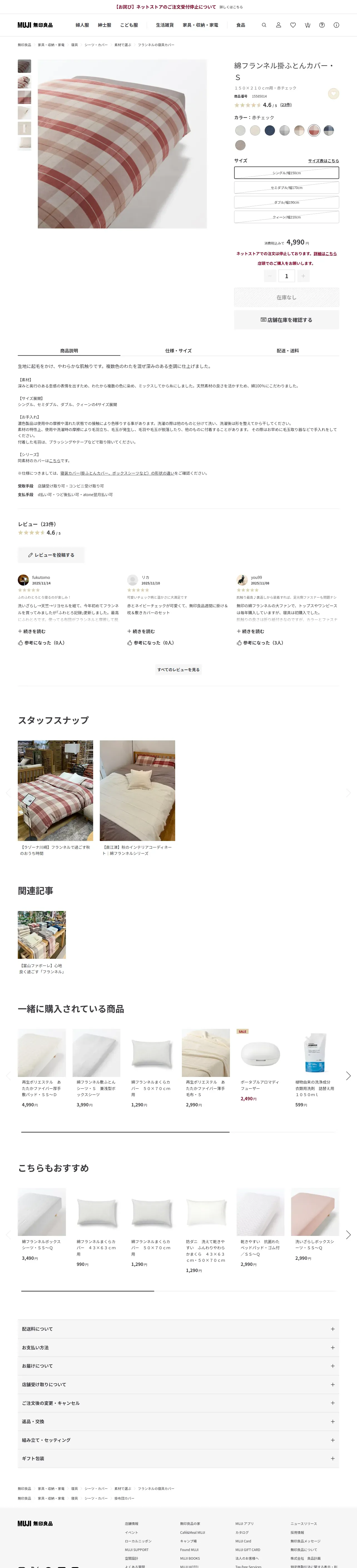Open the ラゾーナ川崎 staff snap
Screen dimensions: 357x1568
[x=55, y=797]
